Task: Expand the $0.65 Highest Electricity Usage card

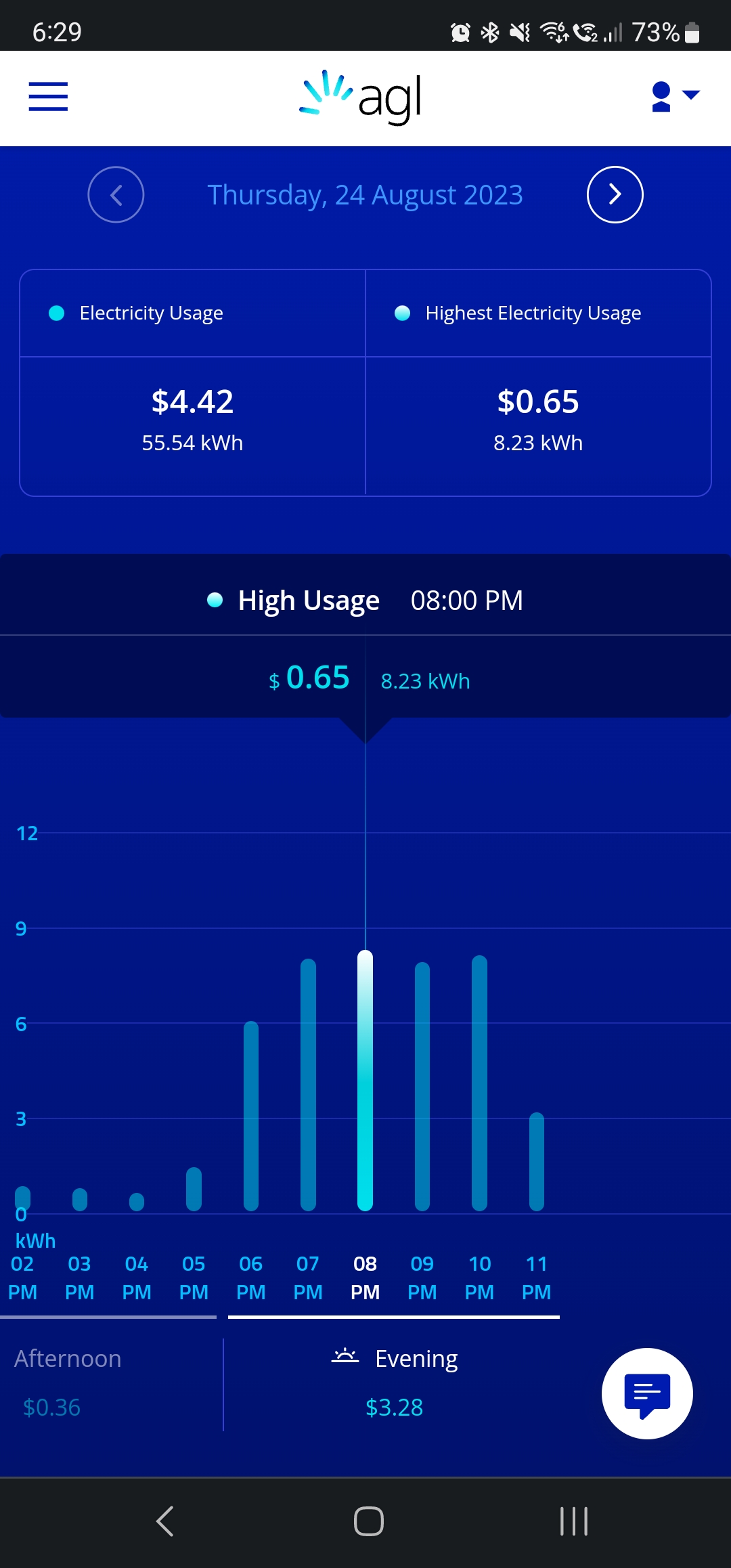Action: (x=538, y=420)
